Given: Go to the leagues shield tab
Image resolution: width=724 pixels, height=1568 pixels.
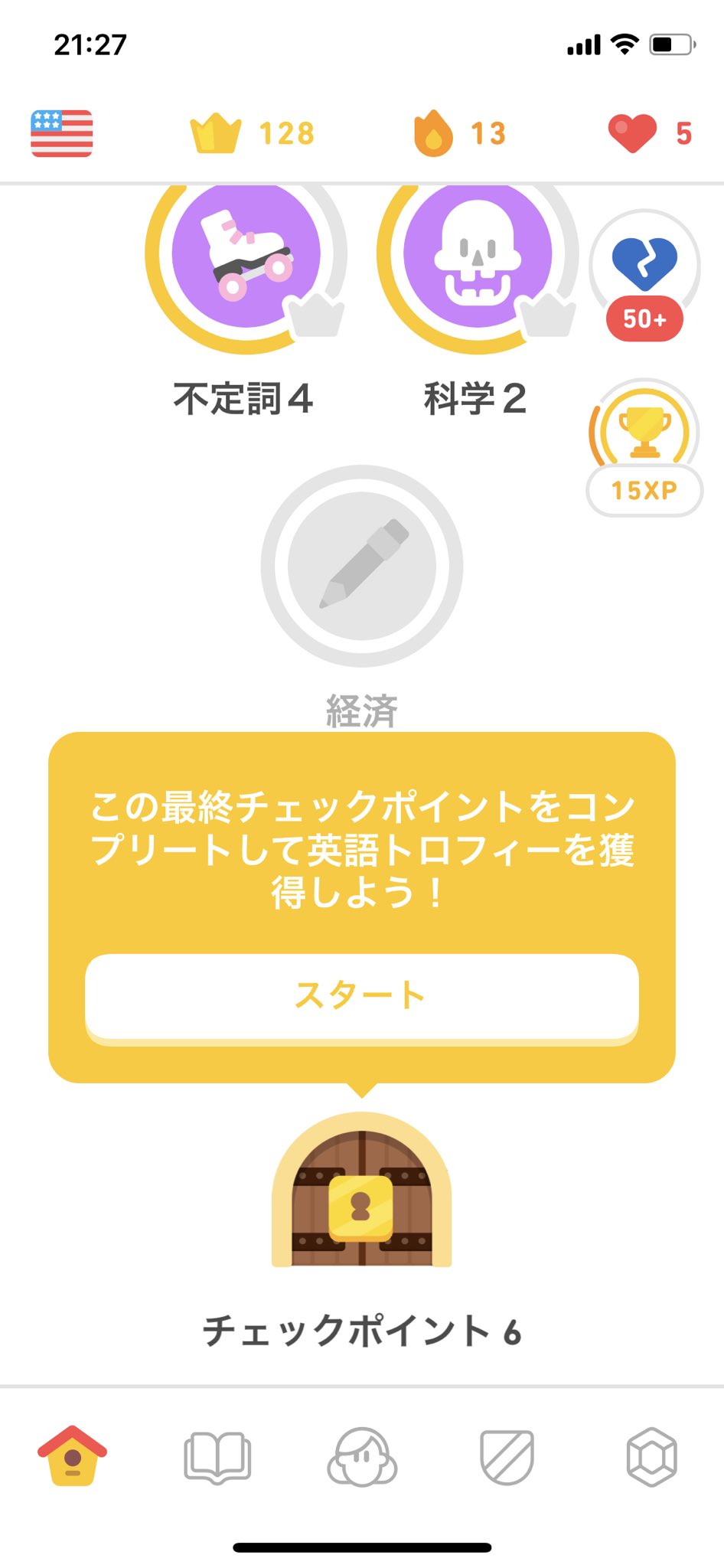Looking at the screenshot, I should [x=507, y=1457].
